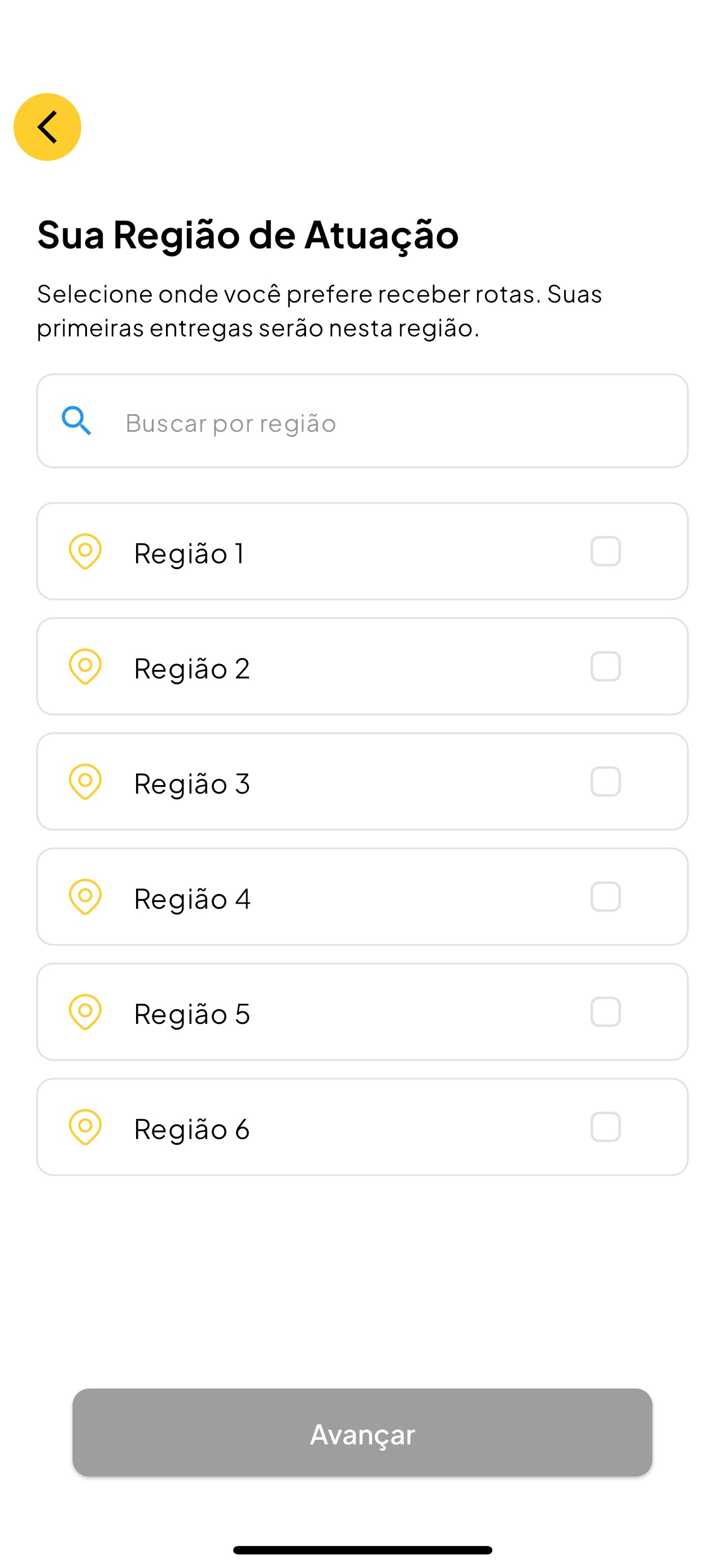Image resolution: width=725 pixels, height=1568 pixels.
Task: Choose Região 5 via its checkbox
Action: (605, 1011)
